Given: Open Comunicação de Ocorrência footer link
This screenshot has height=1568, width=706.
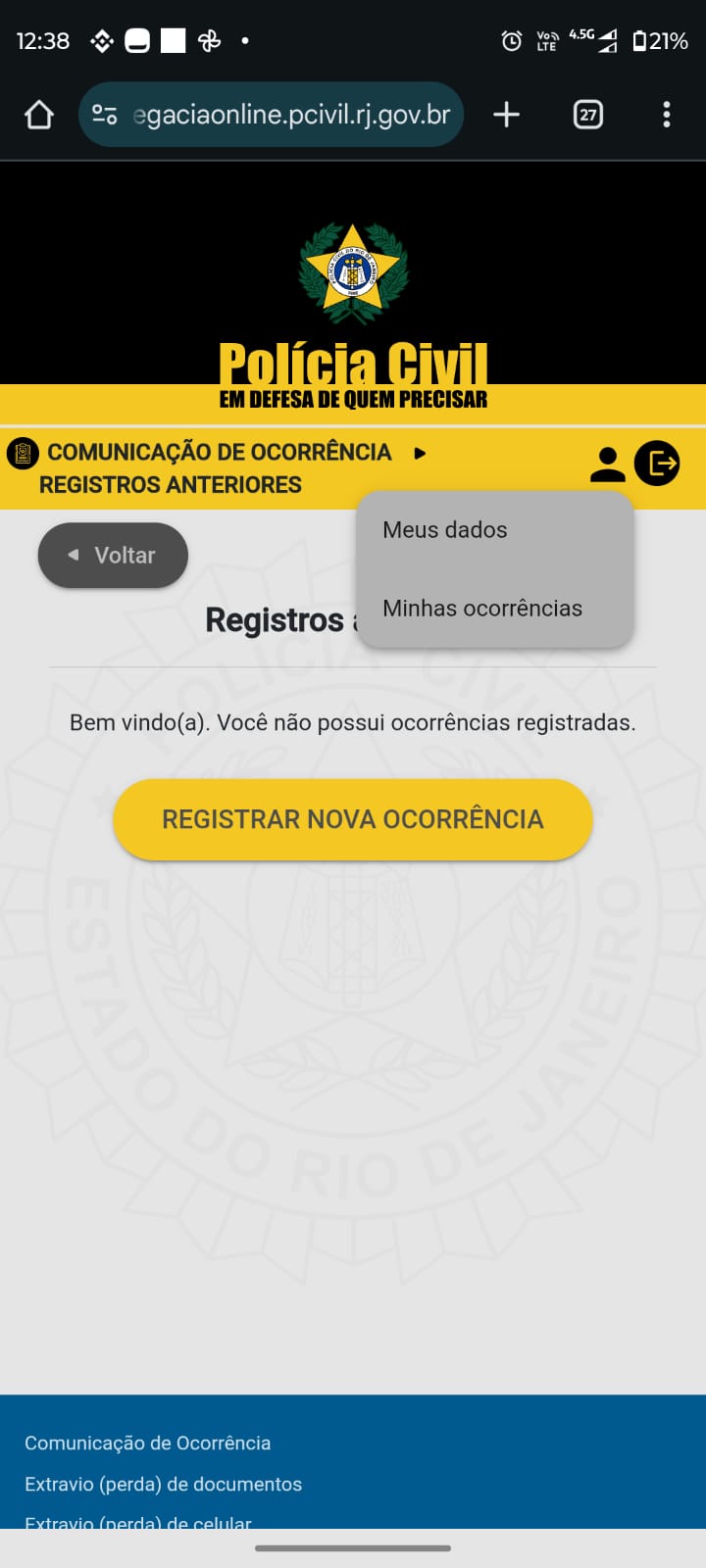Looking at the screenshot, I should point(147,1443).
